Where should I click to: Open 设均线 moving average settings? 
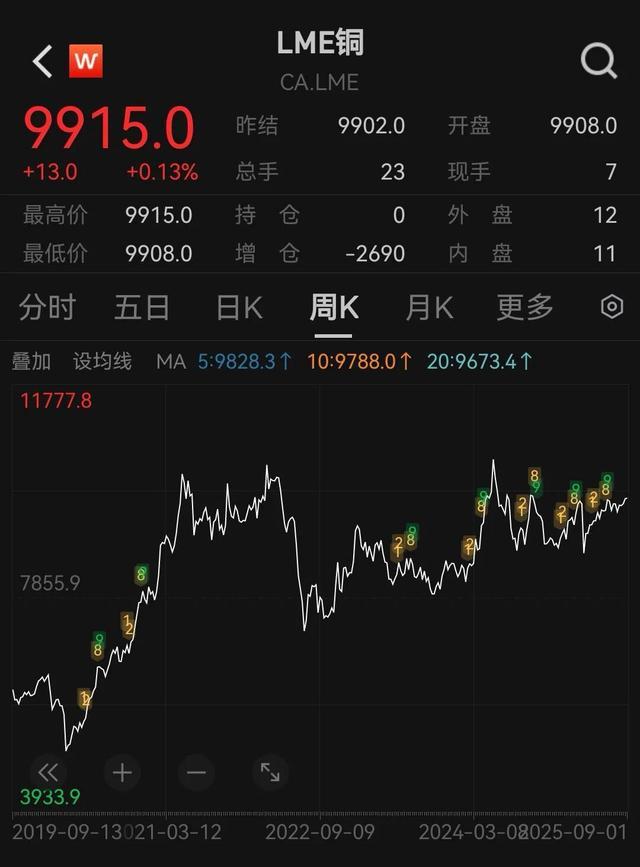pyautogui.click(x=102, y=361)
